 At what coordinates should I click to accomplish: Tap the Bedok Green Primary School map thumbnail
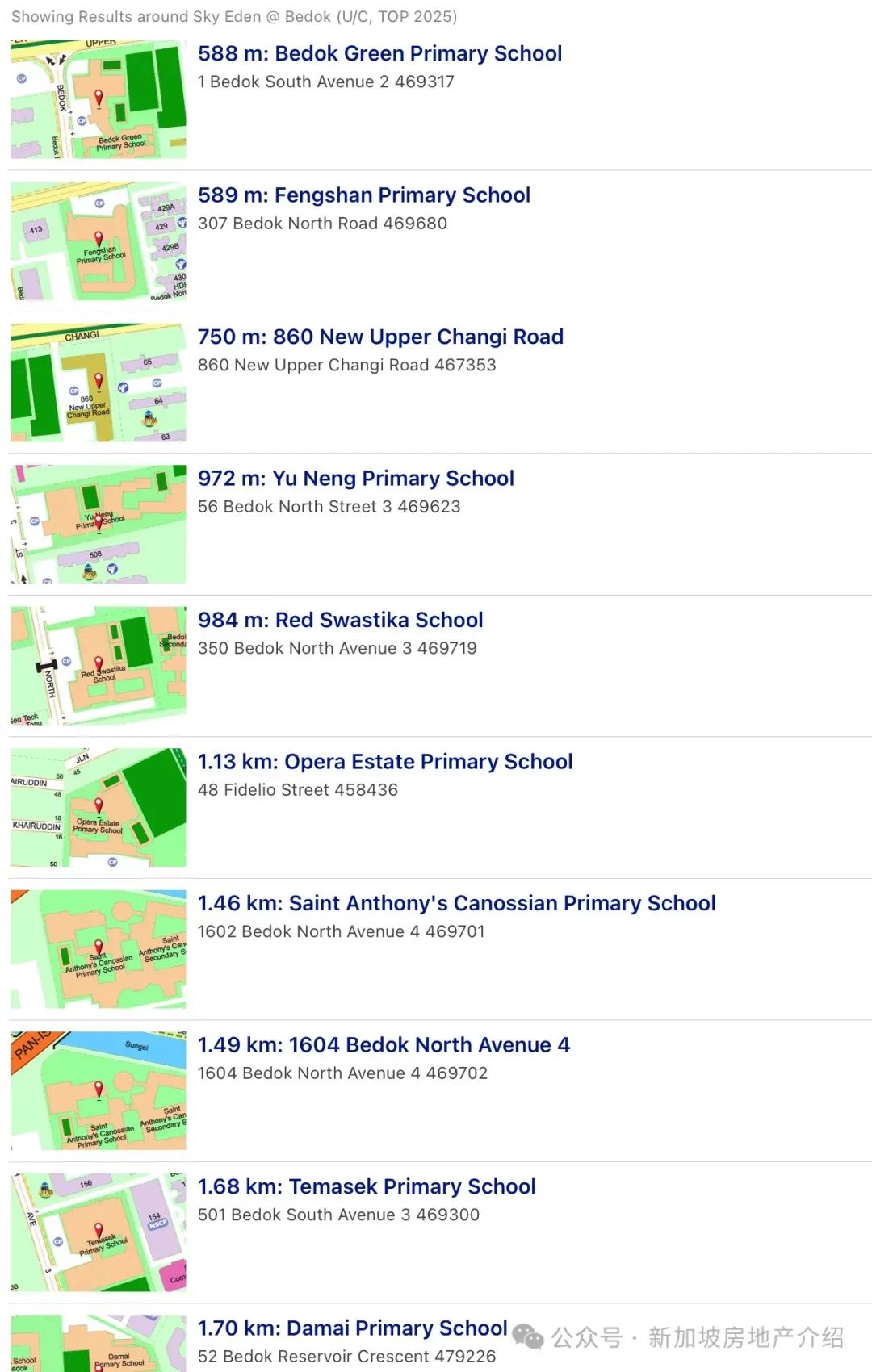tap(99, 99)
